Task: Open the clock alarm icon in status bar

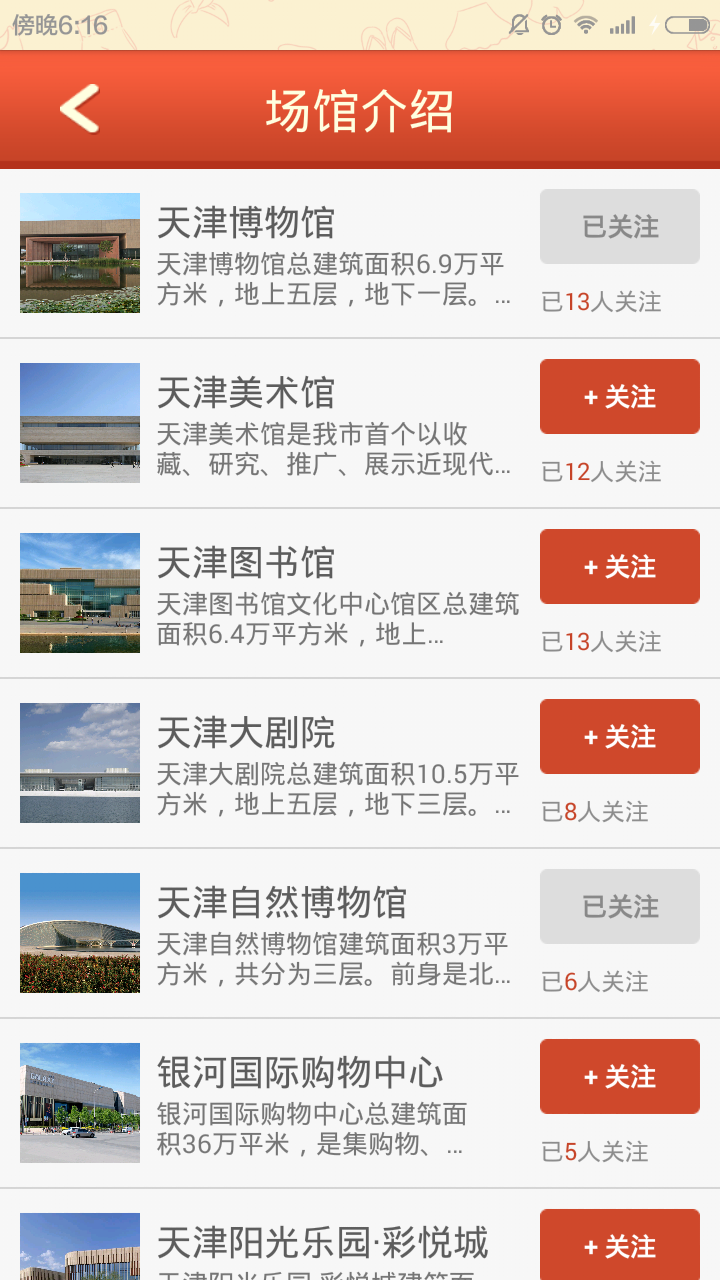Action: 551,26
